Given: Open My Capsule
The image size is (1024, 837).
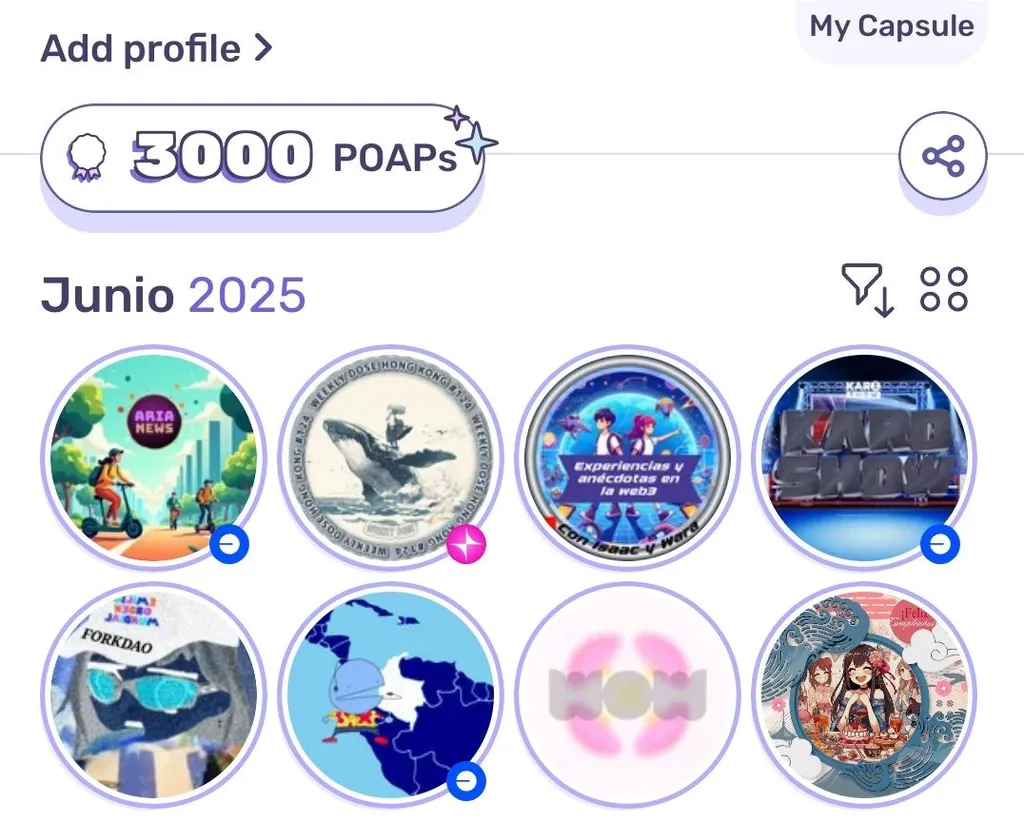Looking at the screenshot, I should 891,27.
